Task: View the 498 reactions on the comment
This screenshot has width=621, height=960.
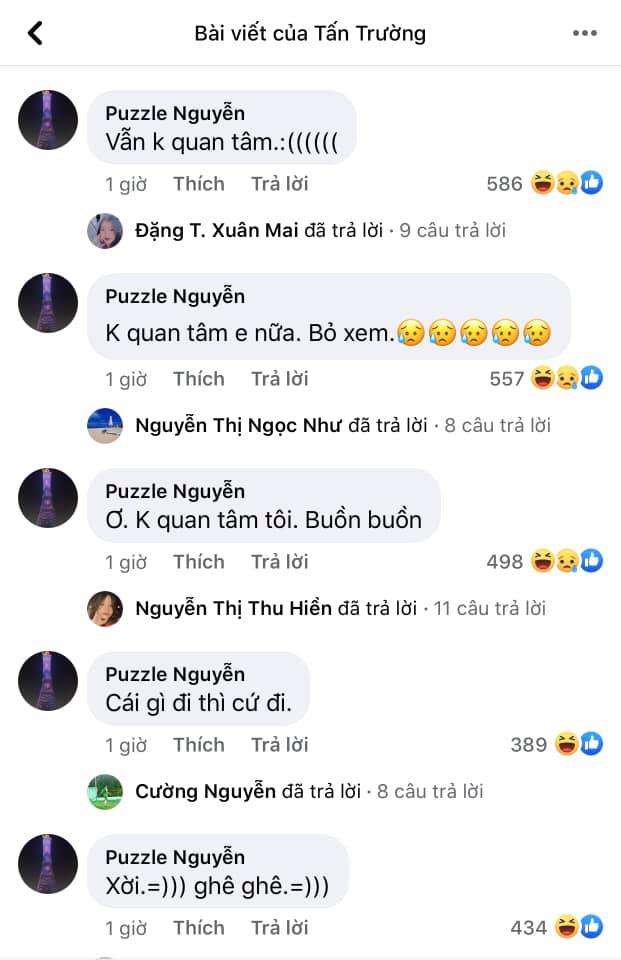Action: [x=544, y=562]
